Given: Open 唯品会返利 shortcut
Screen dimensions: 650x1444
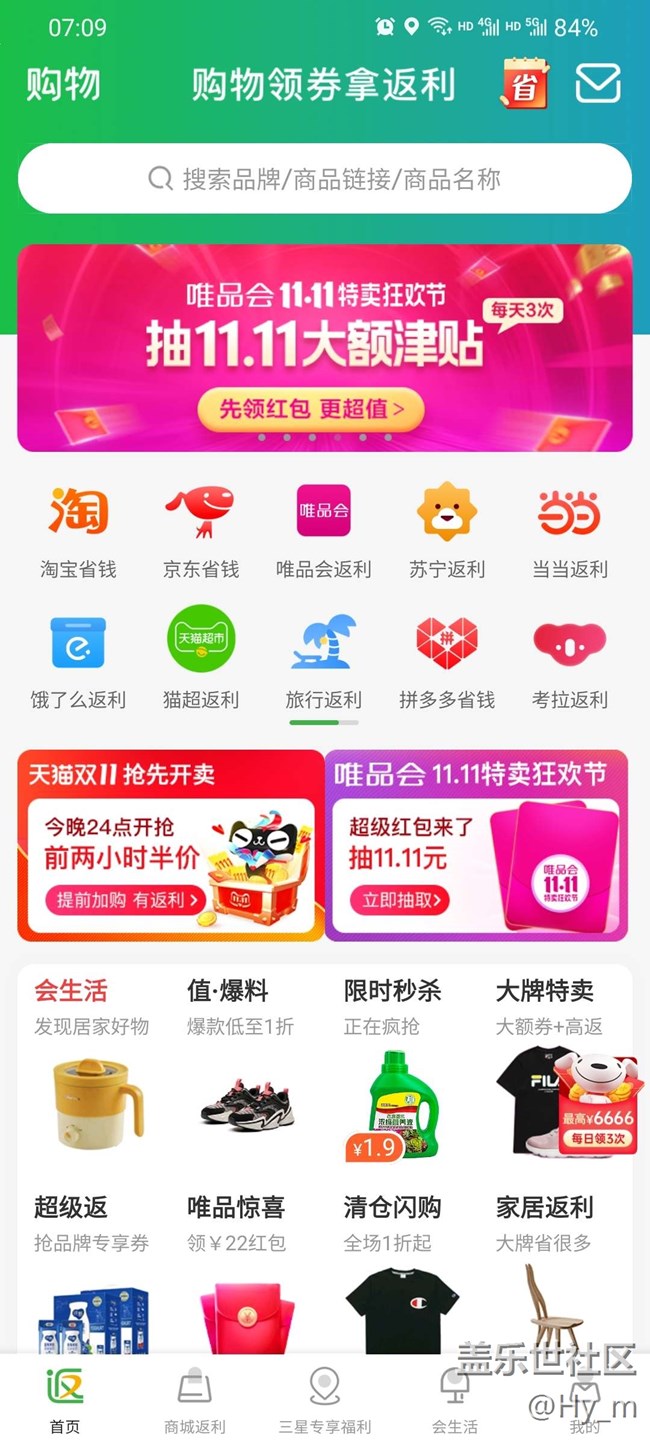Looking at the screenshot, I should (324, 530).
